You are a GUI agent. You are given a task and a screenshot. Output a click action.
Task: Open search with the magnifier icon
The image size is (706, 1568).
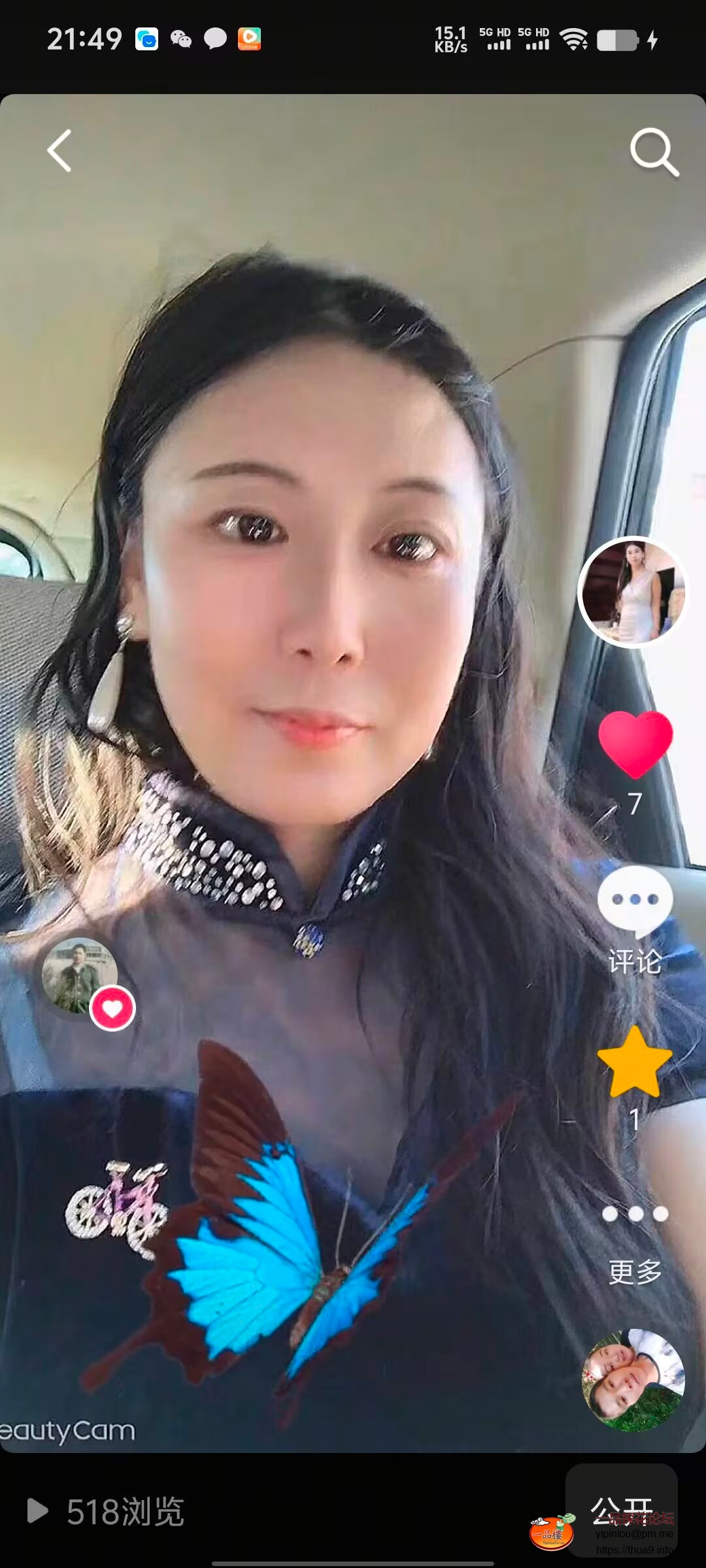click(654, 152)
